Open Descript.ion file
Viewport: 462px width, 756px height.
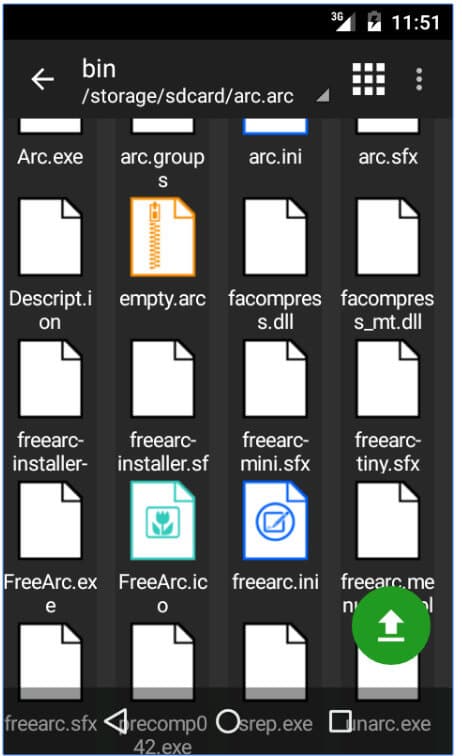(x=50, y=264)
